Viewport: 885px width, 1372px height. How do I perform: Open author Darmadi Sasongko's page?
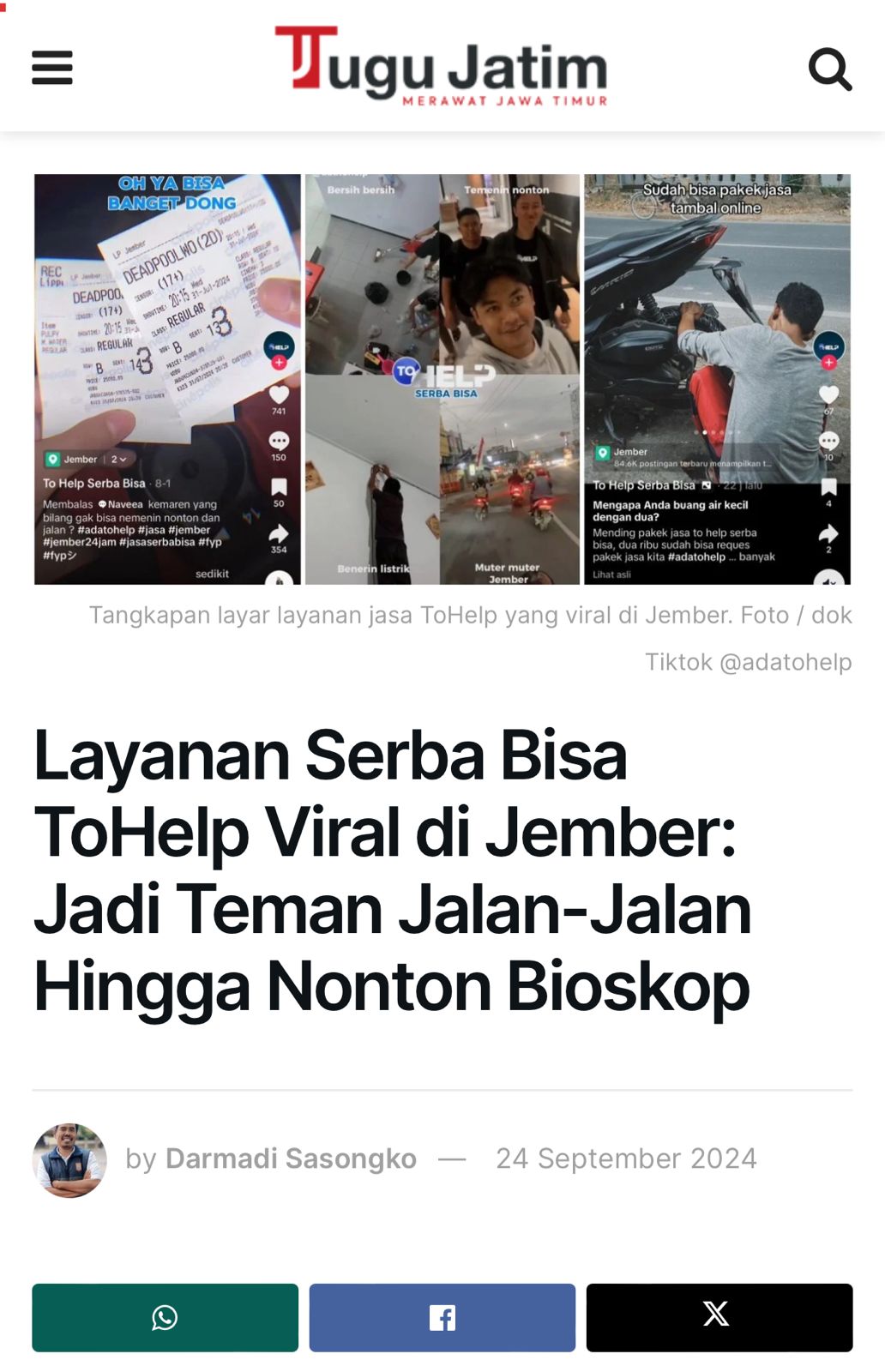click(x=290, y=1158)
